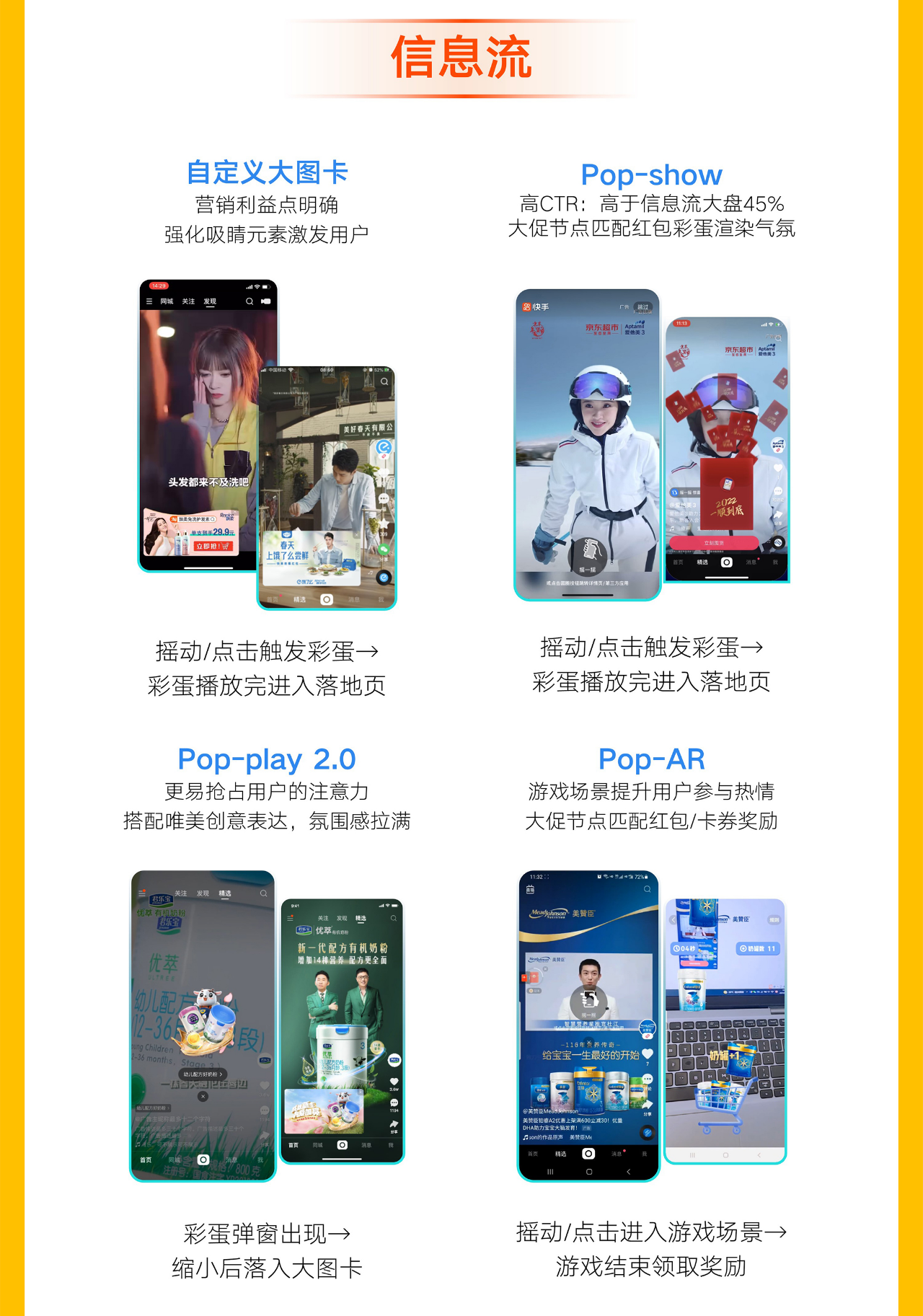Switch to the 关注 tab in the feed header
Viewport: 923px width, 1316px height.
[x=188, y=301]
